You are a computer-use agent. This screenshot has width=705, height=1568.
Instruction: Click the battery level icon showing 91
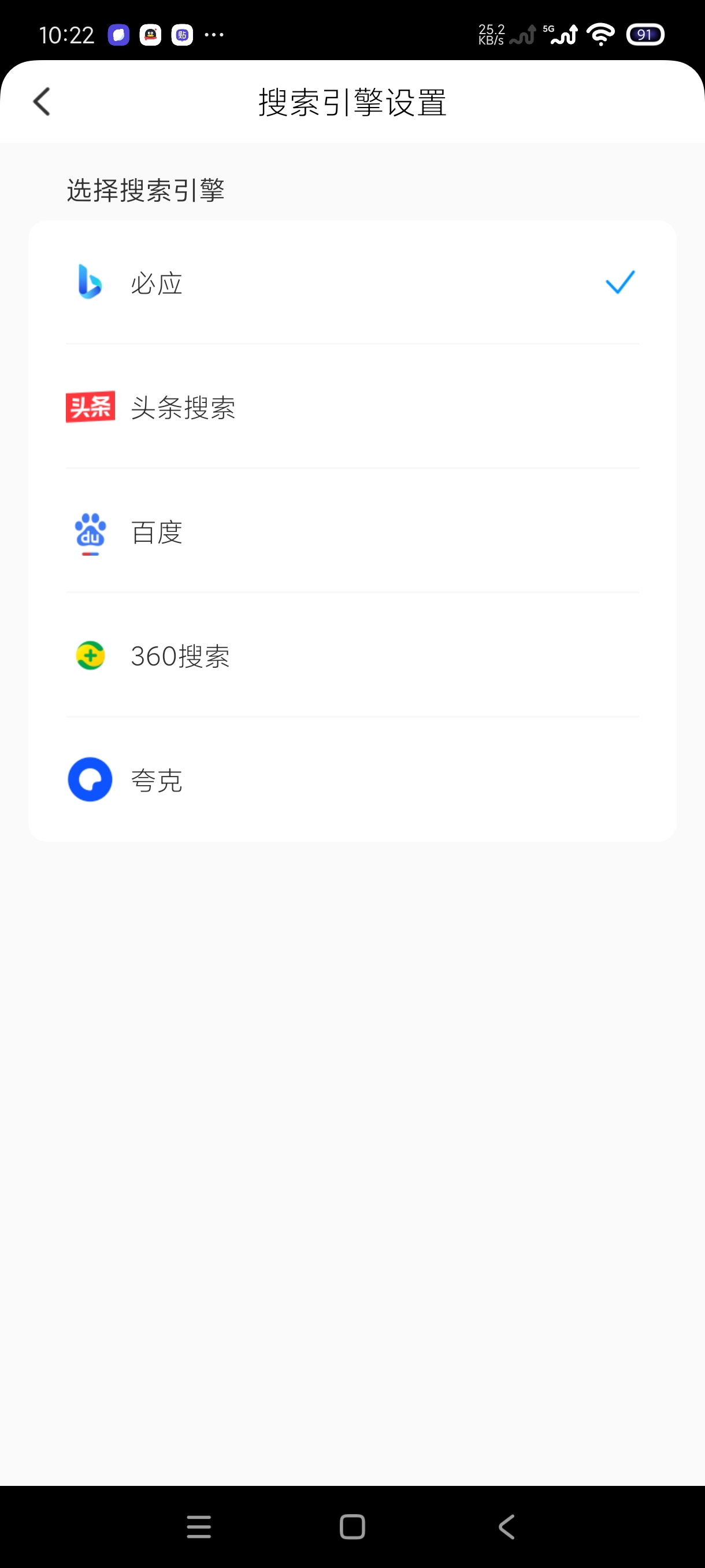646,35
